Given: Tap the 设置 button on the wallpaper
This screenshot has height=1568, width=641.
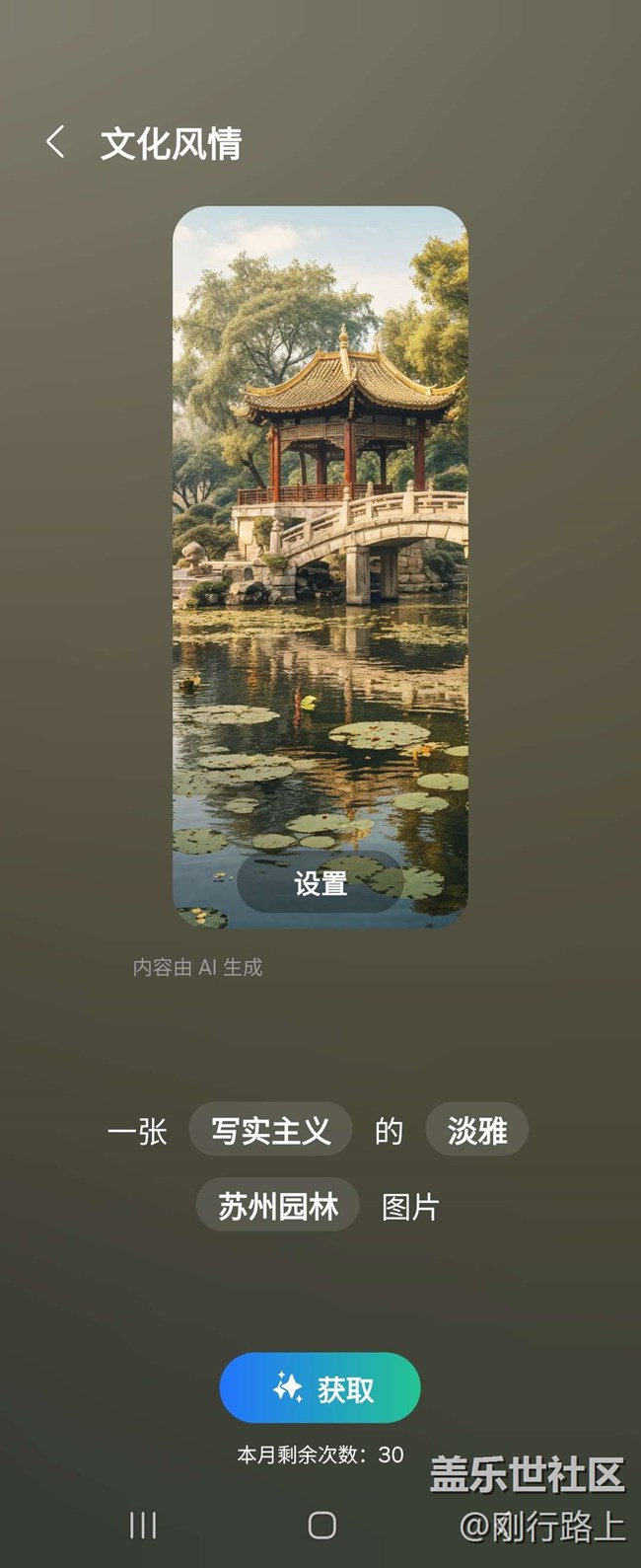Looking at the screenshot, I should 320,882.
